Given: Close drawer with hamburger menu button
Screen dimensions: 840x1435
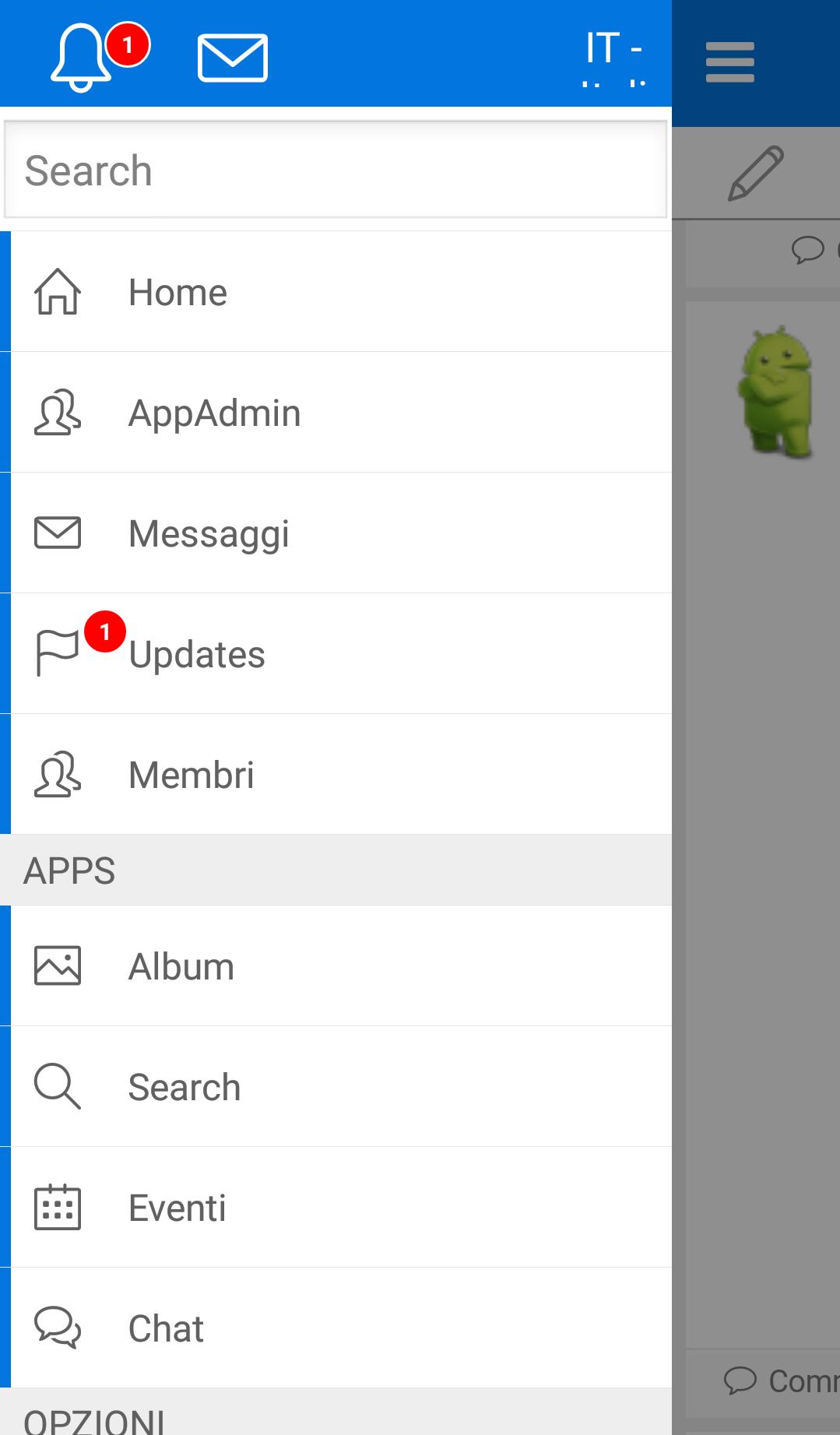Looking at the screenshot, I should click(x=729, y=62).
